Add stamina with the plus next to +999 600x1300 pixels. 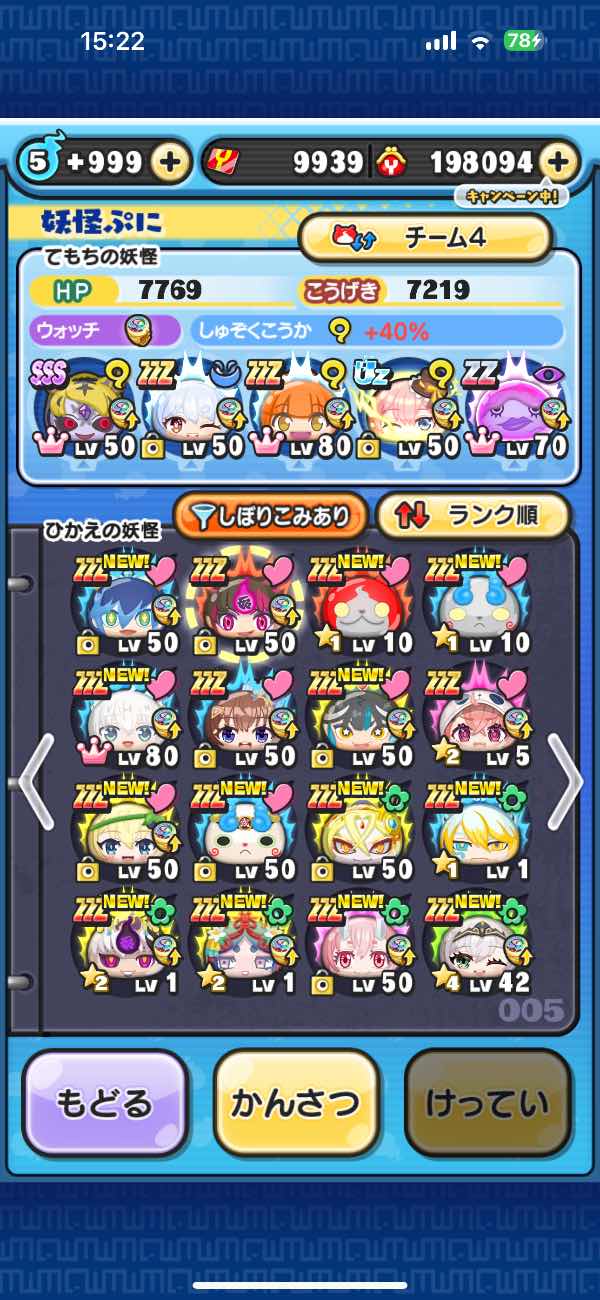(171, 162)
